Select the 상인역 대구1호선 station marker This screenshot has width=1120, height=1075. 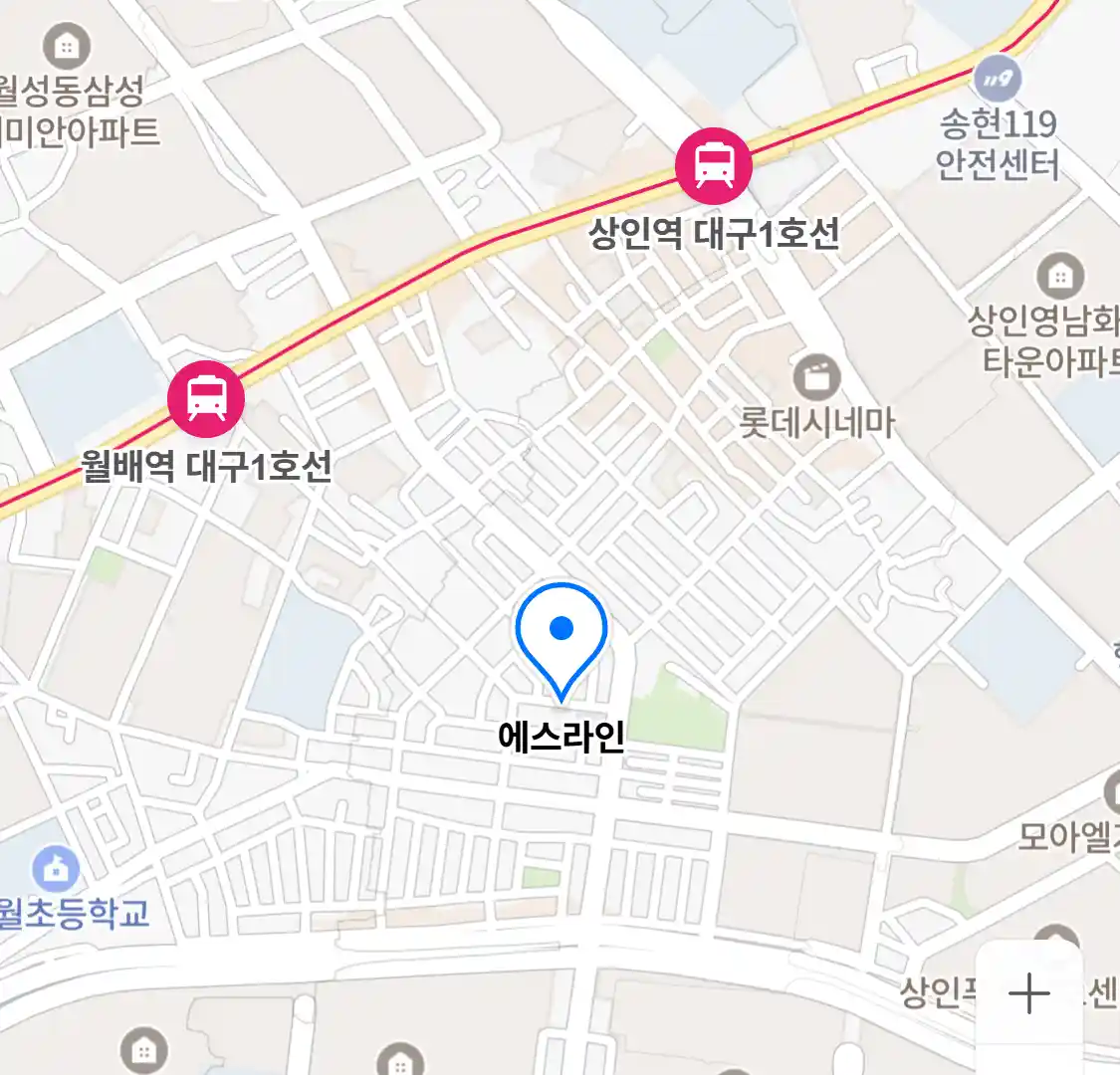pyautogui.click(x=713, y=166)
